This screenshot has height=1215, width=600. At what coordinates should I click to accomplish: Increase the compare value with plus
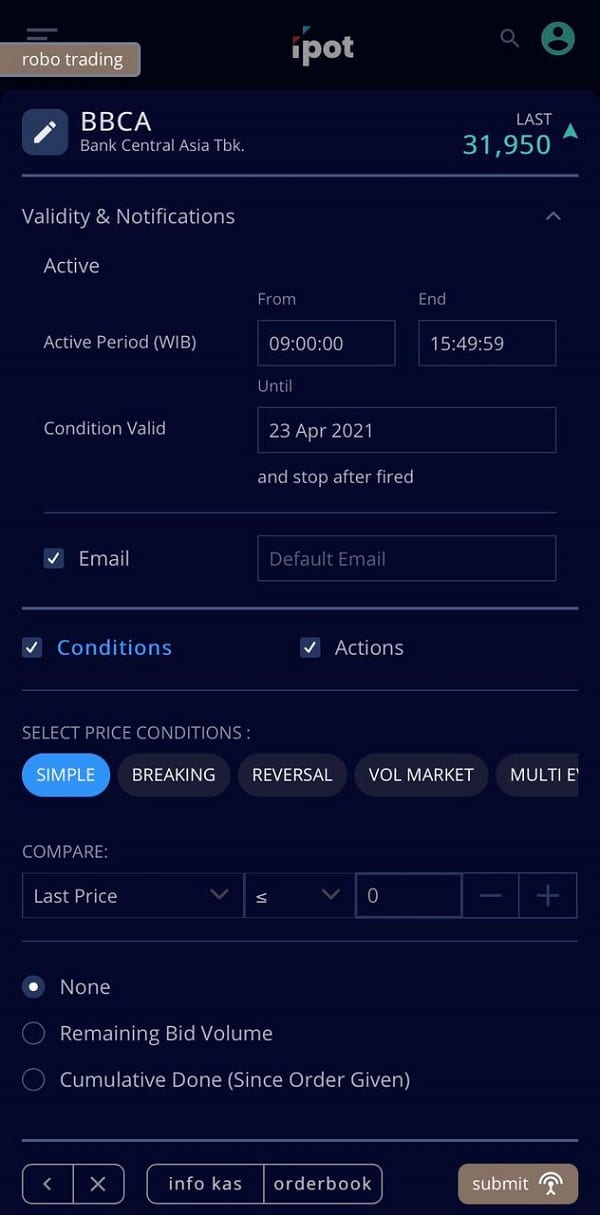tap(547, 896)
